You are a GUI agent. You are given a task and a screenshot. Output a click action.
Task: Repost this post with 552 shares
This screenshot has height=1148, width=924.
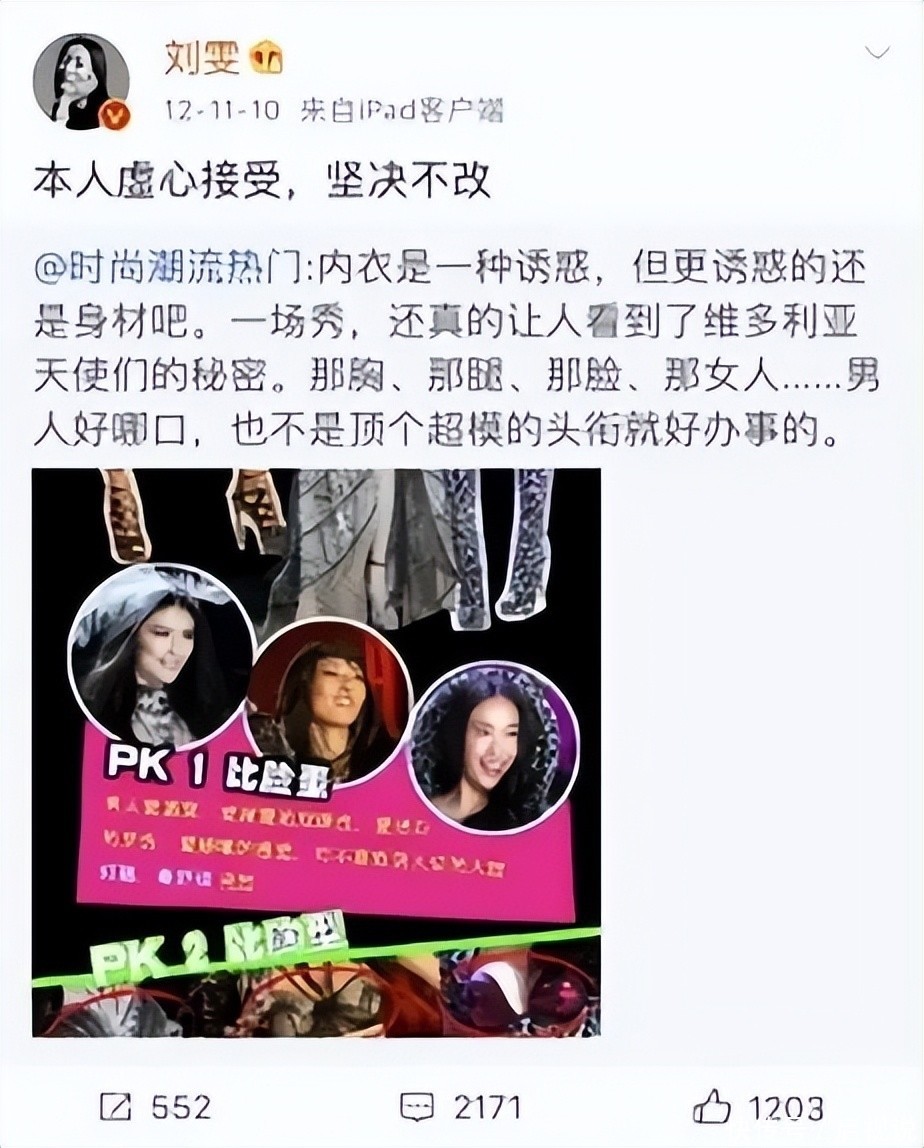coord(155,1107)
